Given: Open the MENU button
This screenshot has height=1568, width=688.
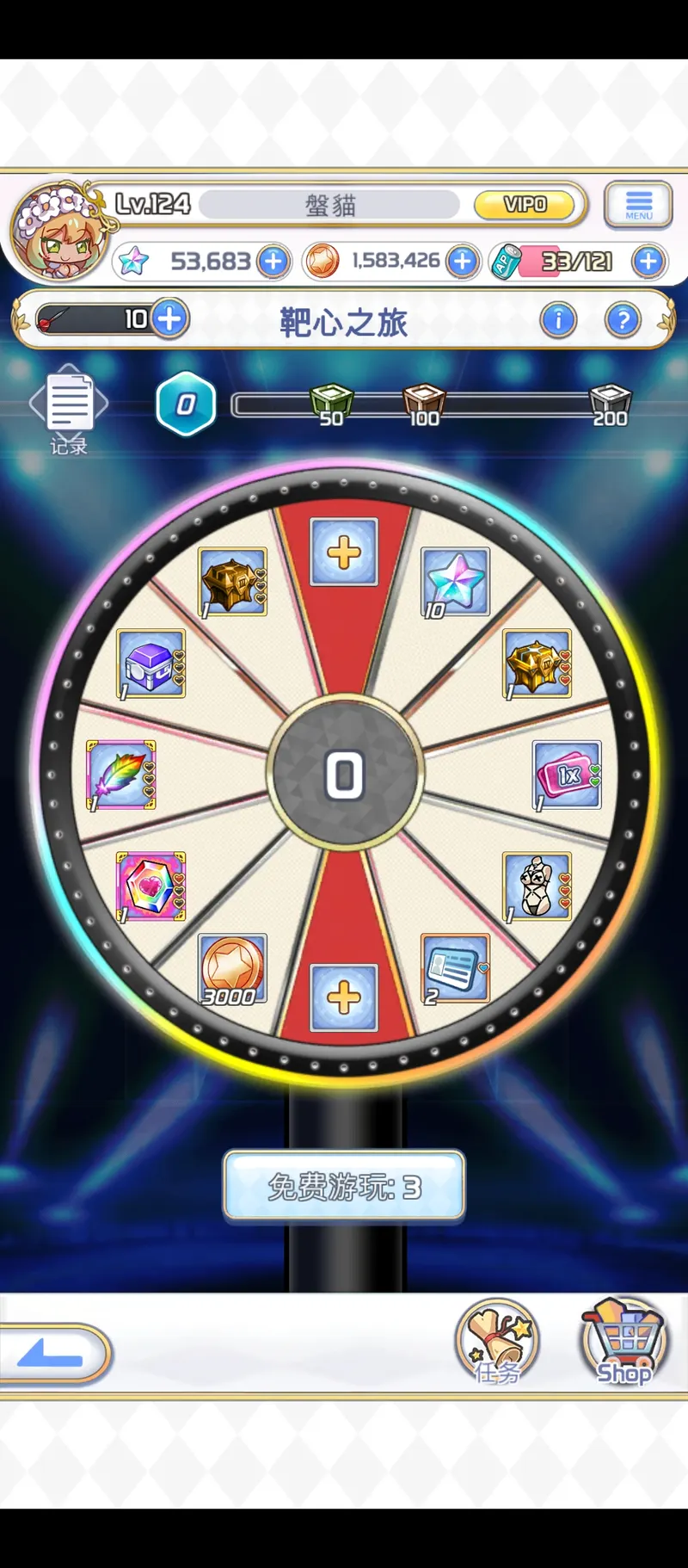Looking at the screenshot, I should (x=638, y=205).
